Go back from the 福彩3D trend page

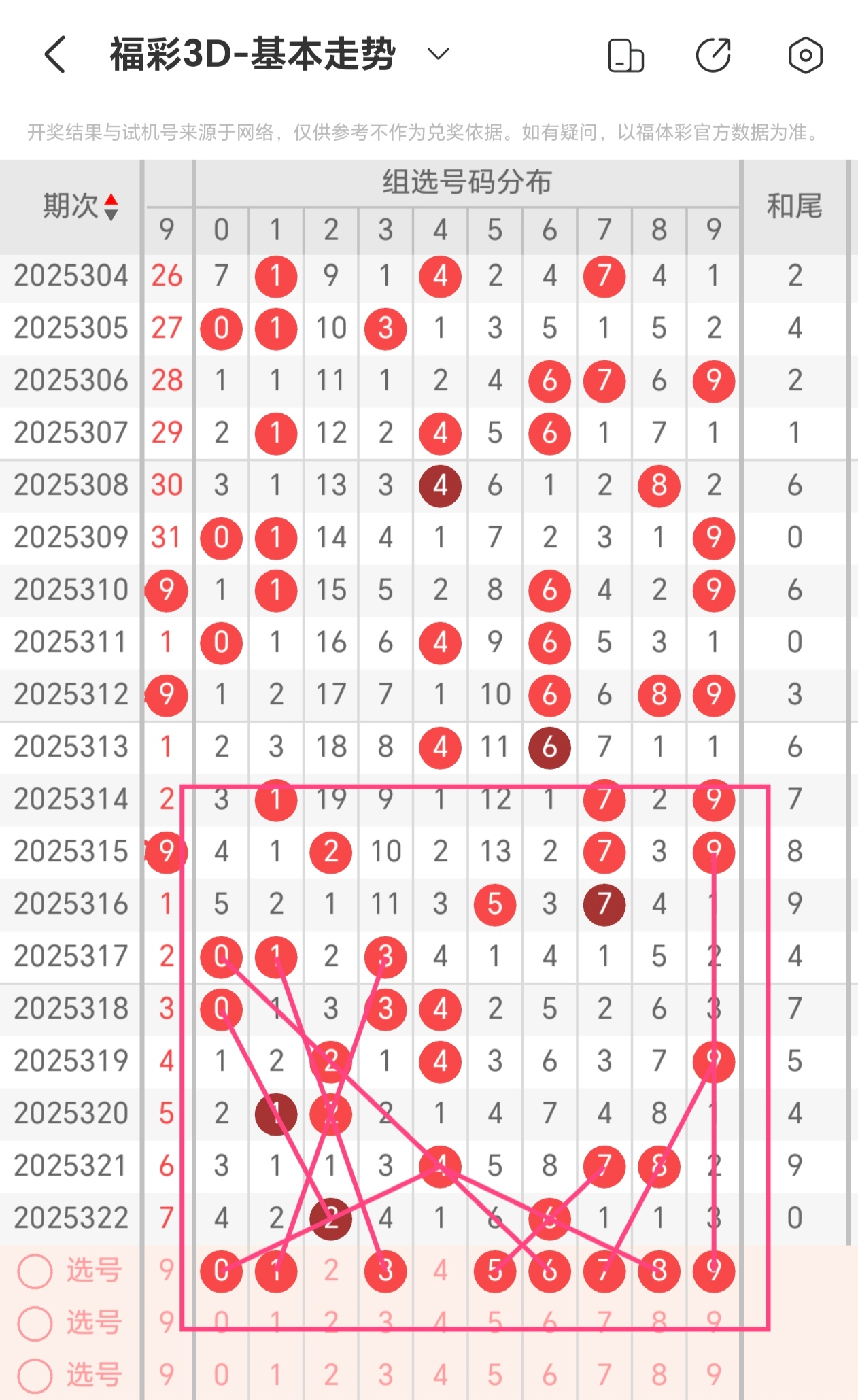tap(56, 54)
